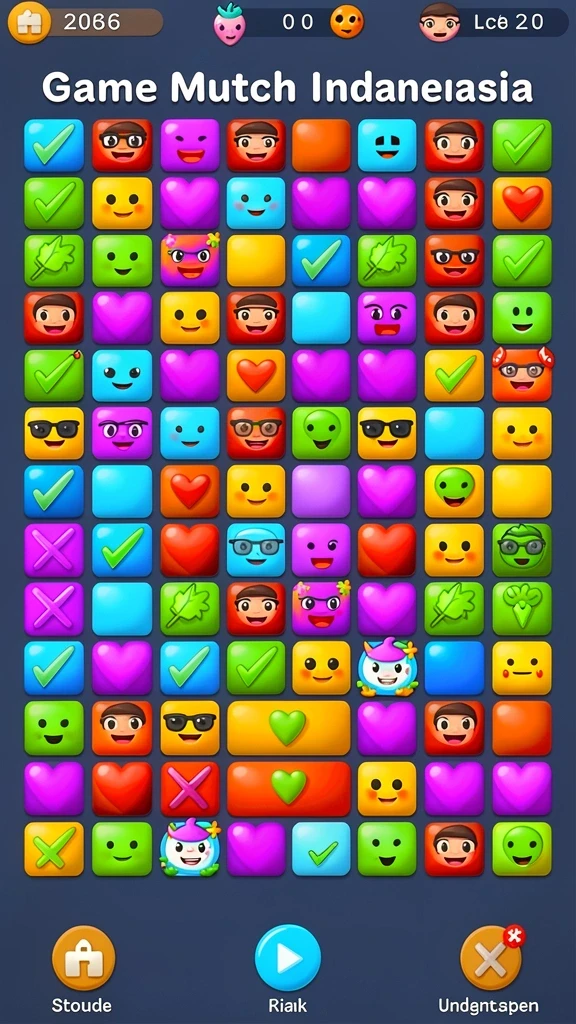
Task: Open the Stoude shop button
Action: click(x=84, y=958)
